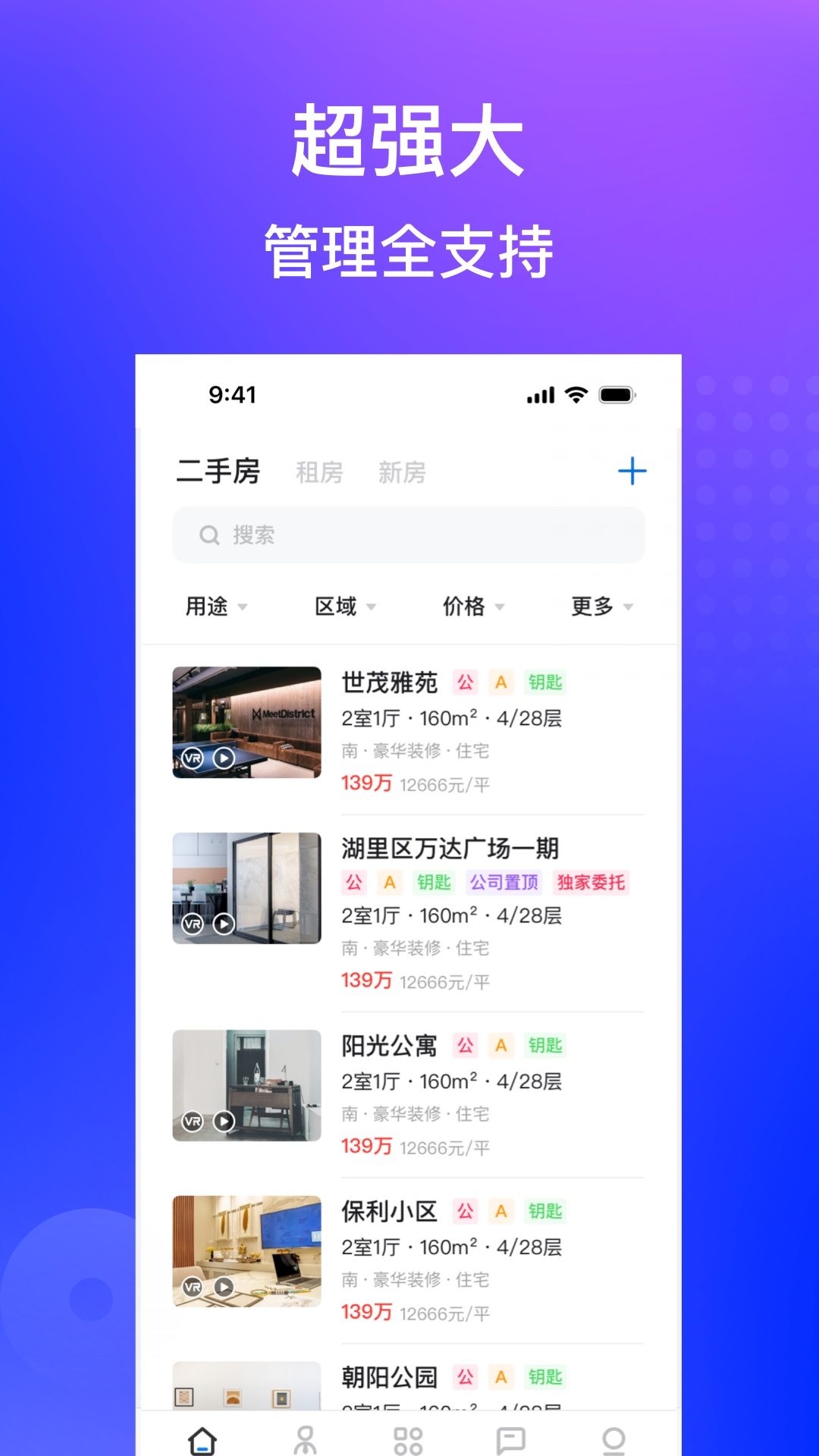
Task: Expand the 价格 filter dropdown
Action: pyautogui.click(x=471, y=607)
